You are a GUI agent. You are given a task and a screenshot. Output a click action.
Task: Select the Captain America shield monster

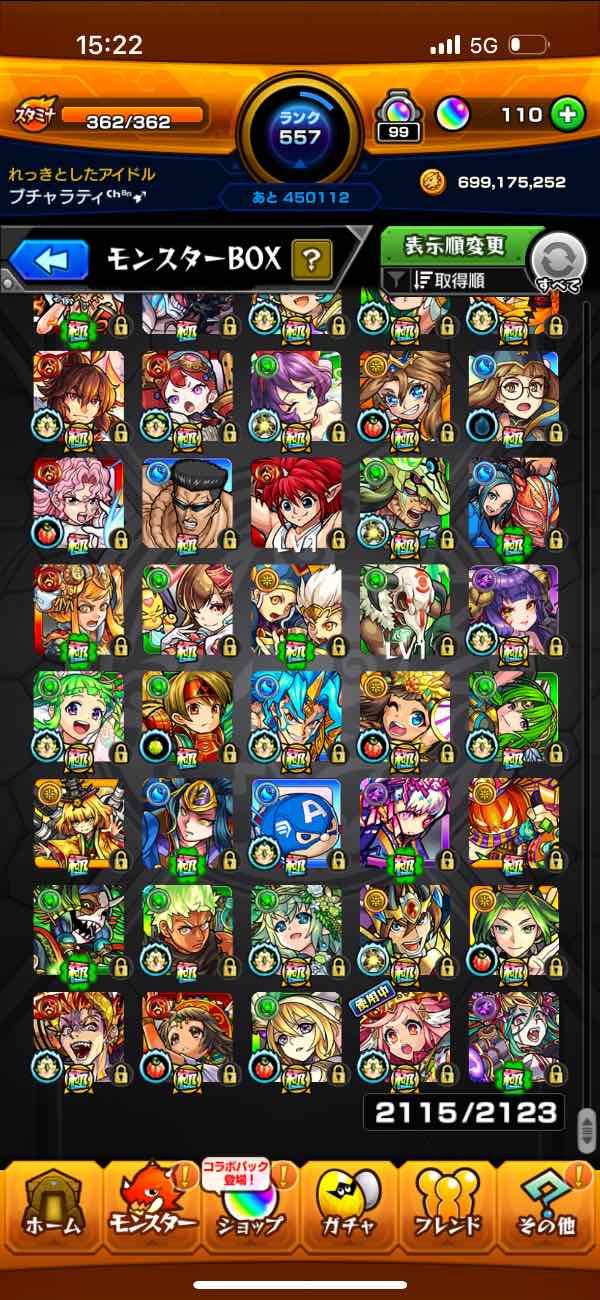coord(296,820)
